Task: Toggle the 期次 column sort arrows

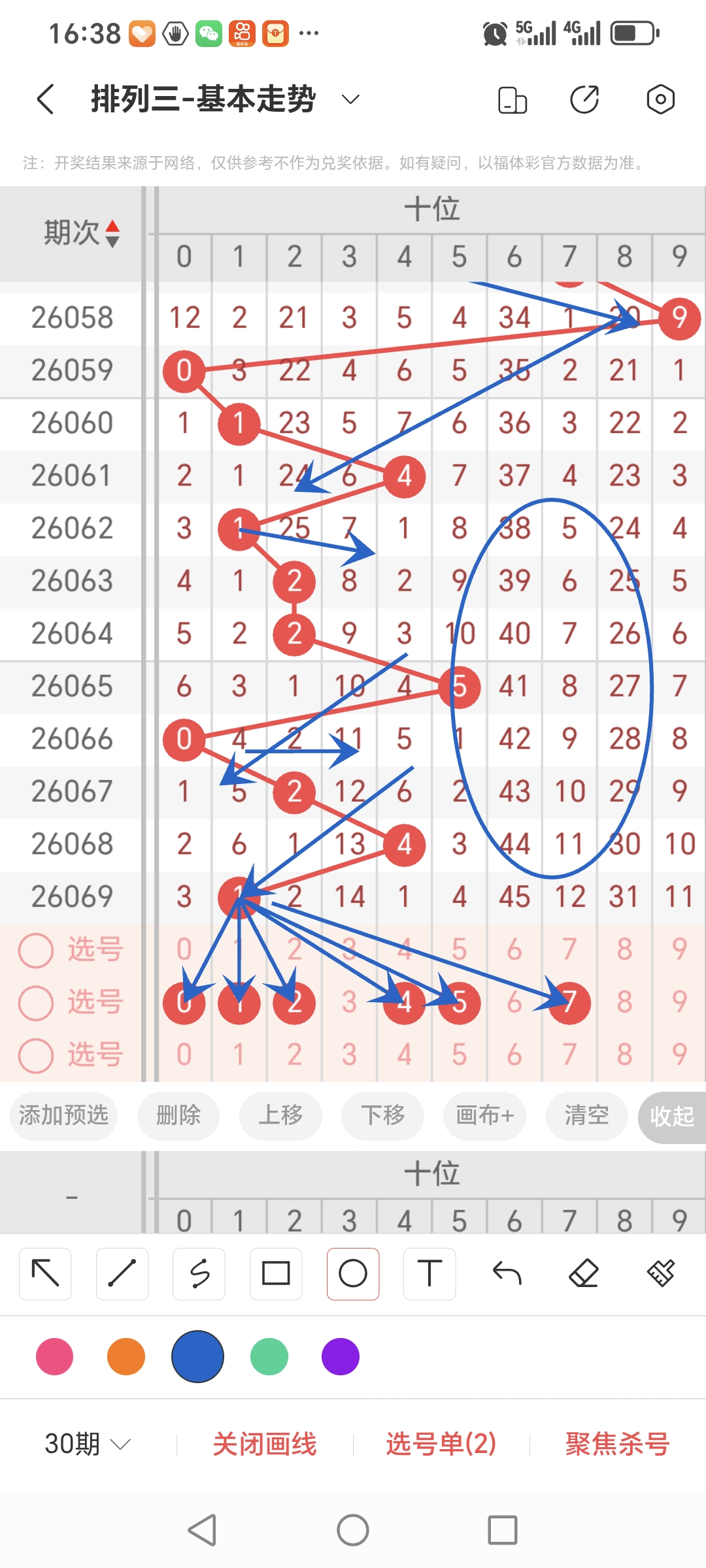Action: (x=112, y=231)
